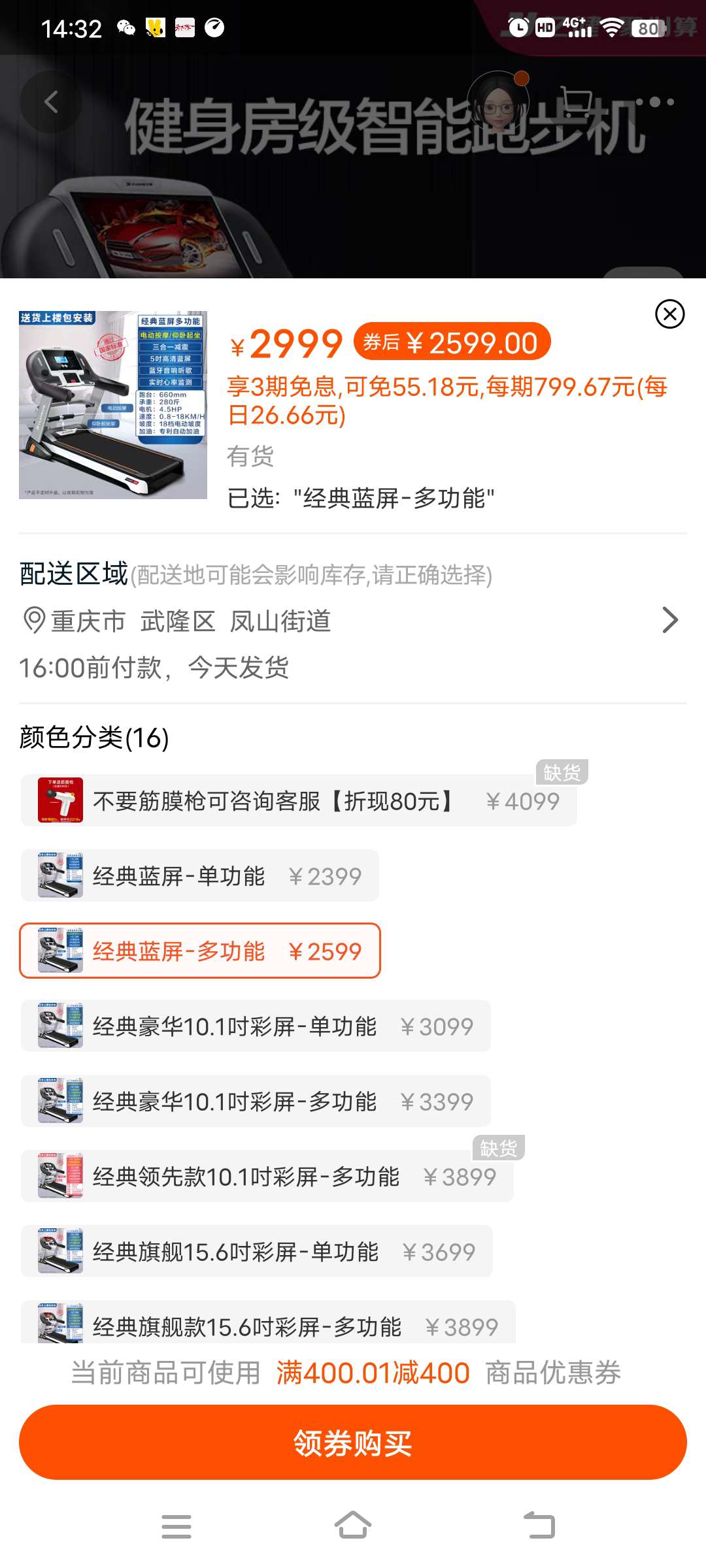Tap the system home button
Image resolution: width=706 pixels, height=1568 pixels.
point(353,1526)
